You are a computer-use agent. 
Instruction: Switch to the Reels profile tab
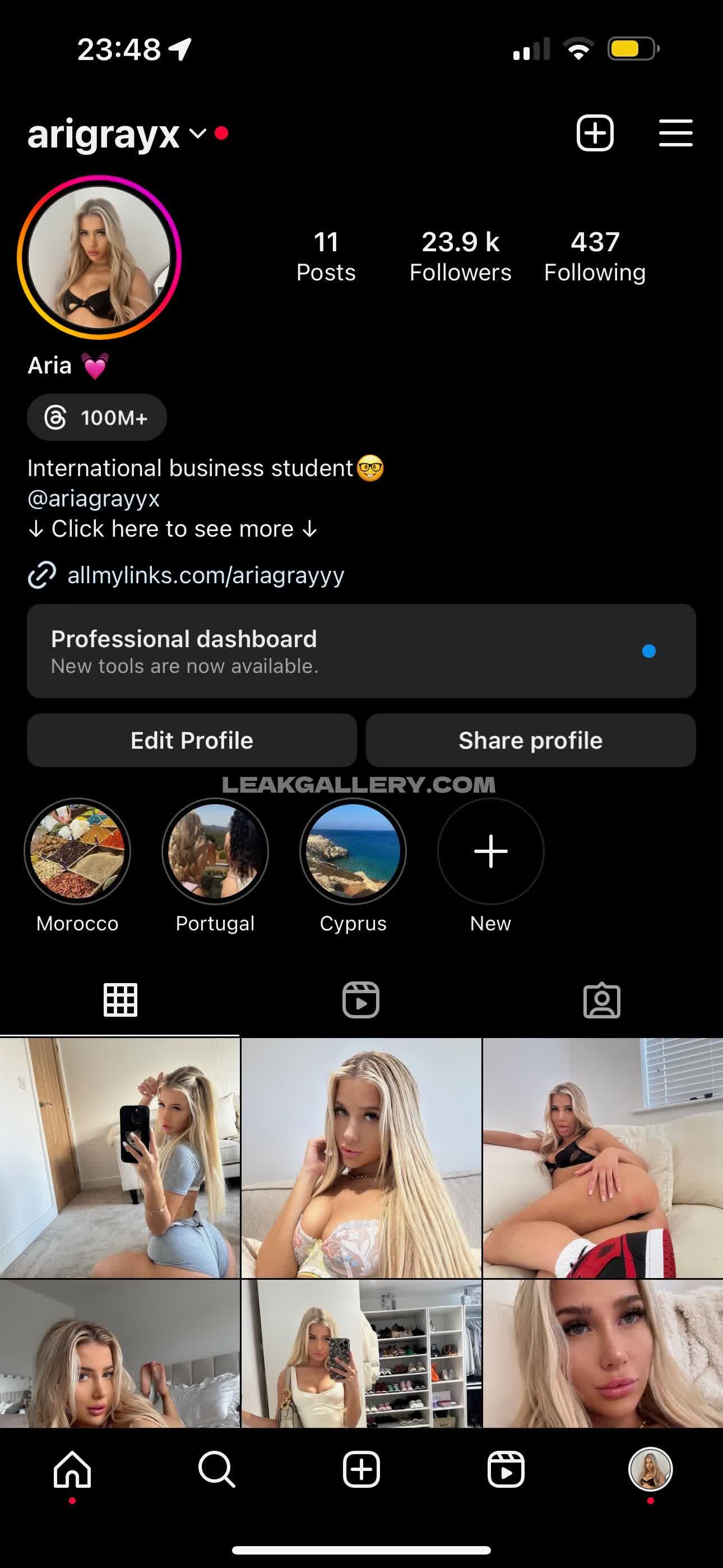(x=361, y=999)
